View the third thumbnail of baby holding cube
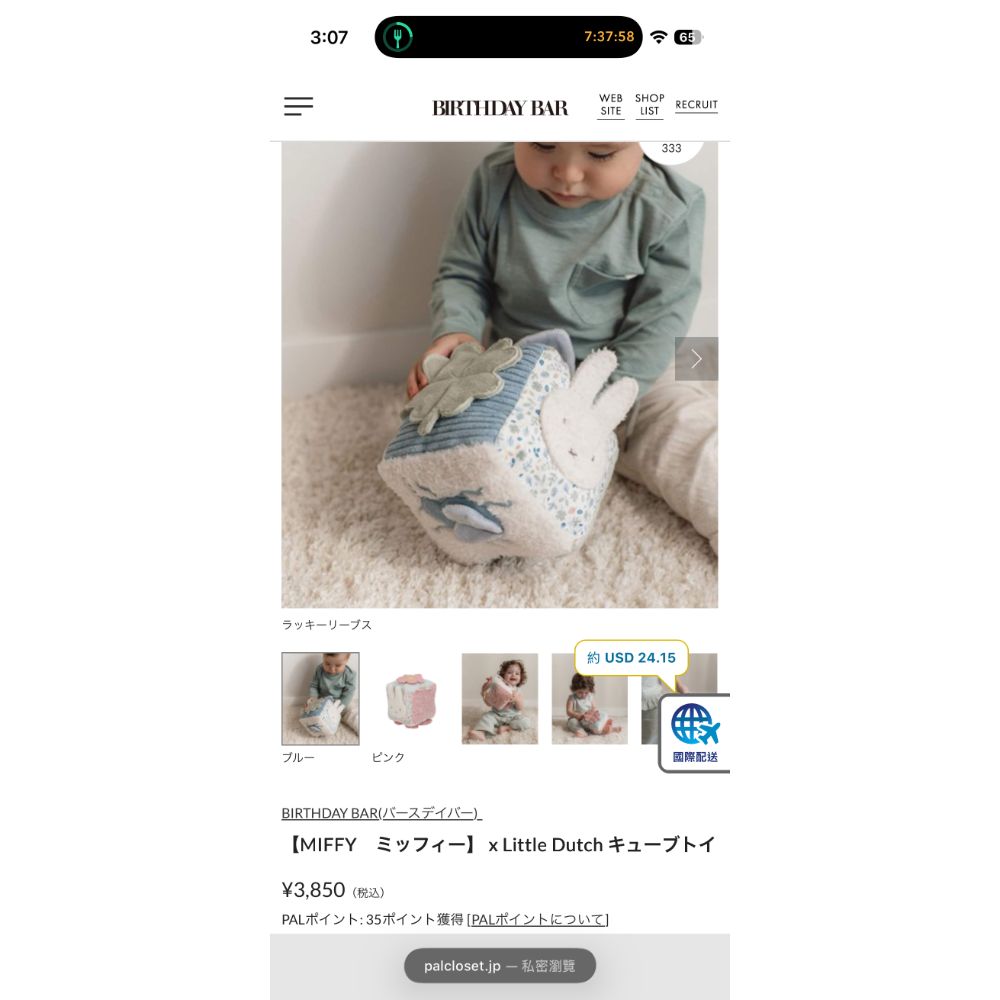Image resolution: width=1000 pixels, height=1000 pixels. pyautogui.click(x=500, y=699)
